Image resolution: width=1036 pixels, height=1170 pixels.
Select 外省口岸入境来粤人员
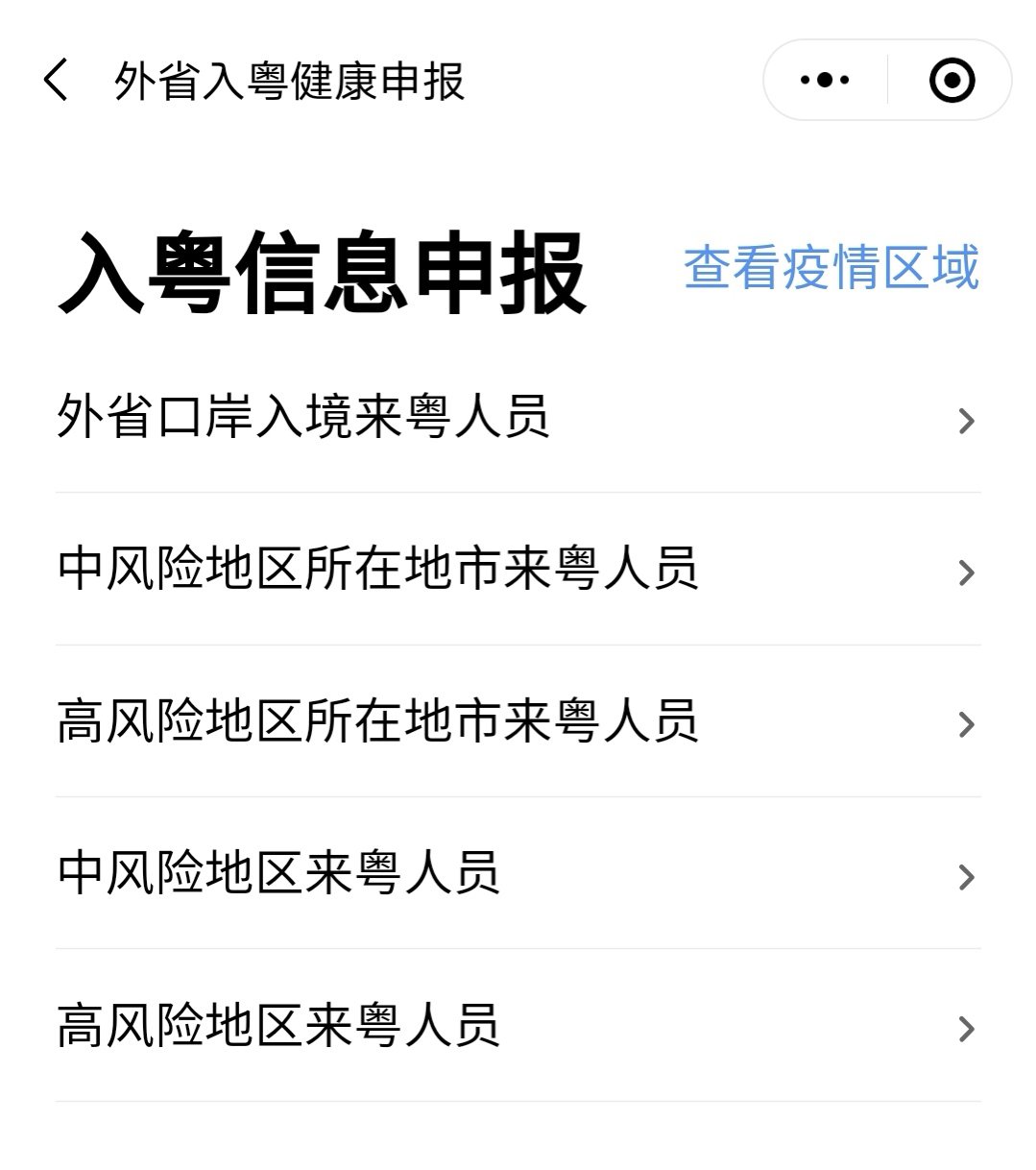[517, 418]
